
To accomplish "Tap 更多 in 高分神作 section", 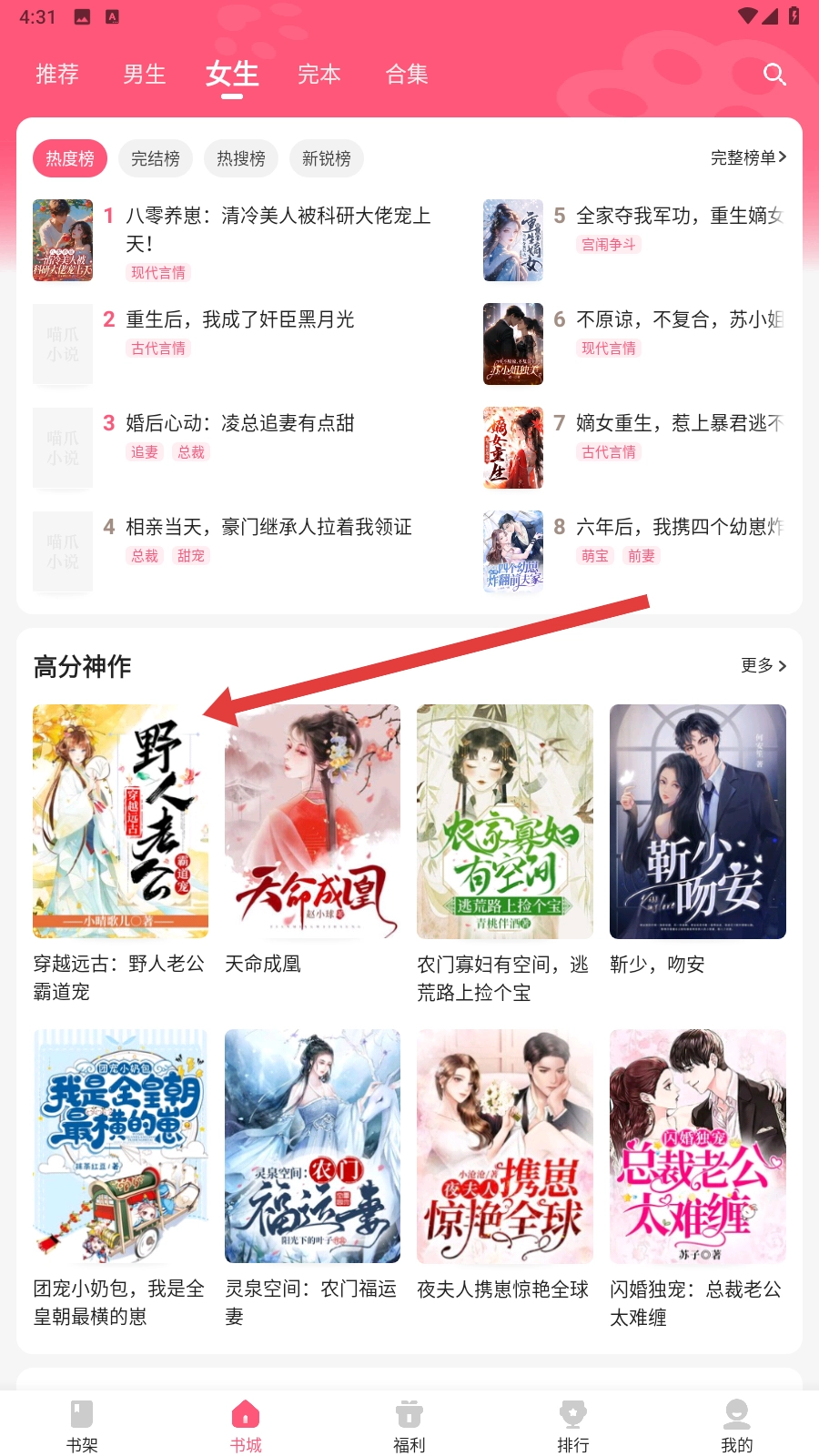I will (x=763, y=666).
